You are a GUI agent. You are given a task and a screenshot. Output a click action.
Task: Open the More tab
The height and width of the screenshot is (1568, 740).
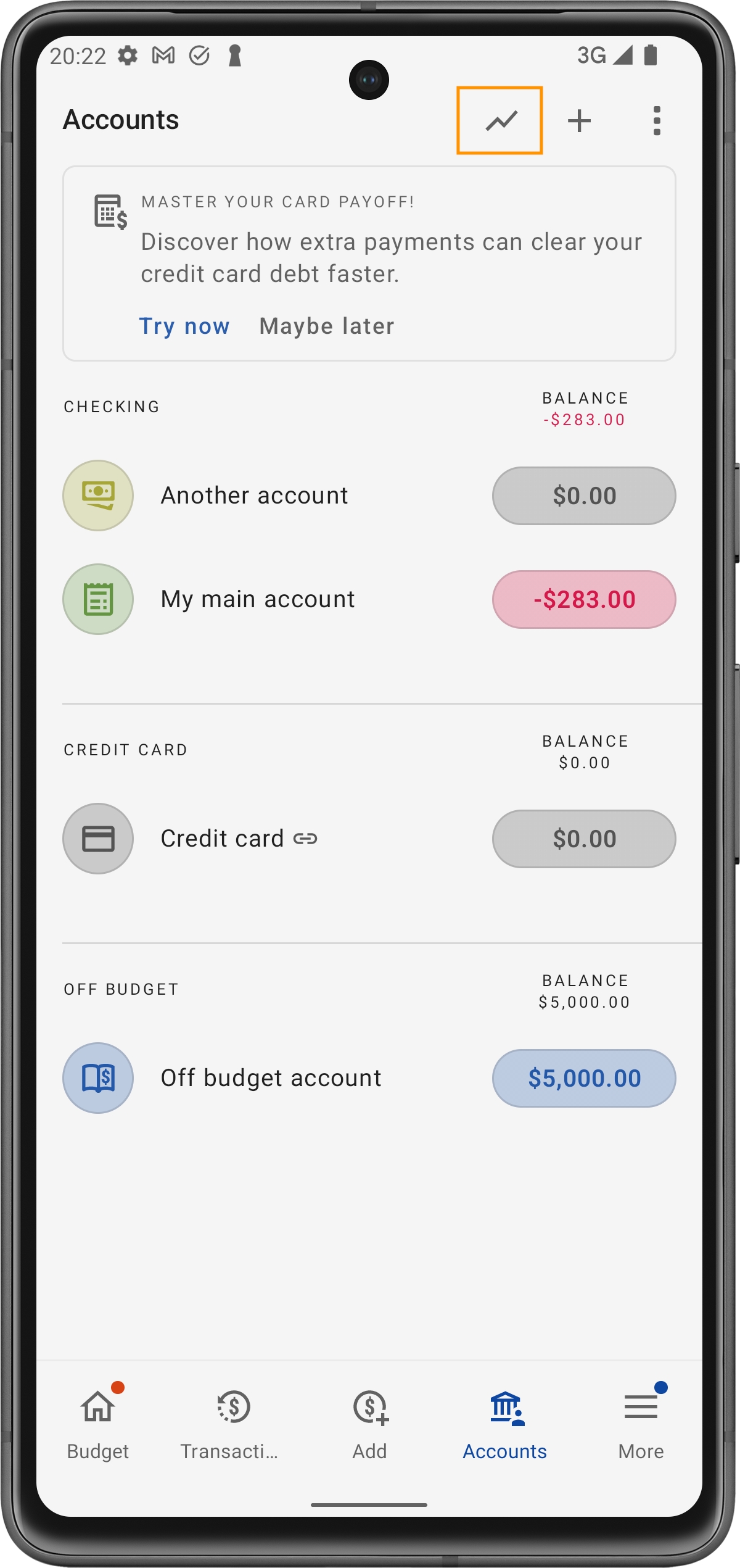click(641, 1424)
